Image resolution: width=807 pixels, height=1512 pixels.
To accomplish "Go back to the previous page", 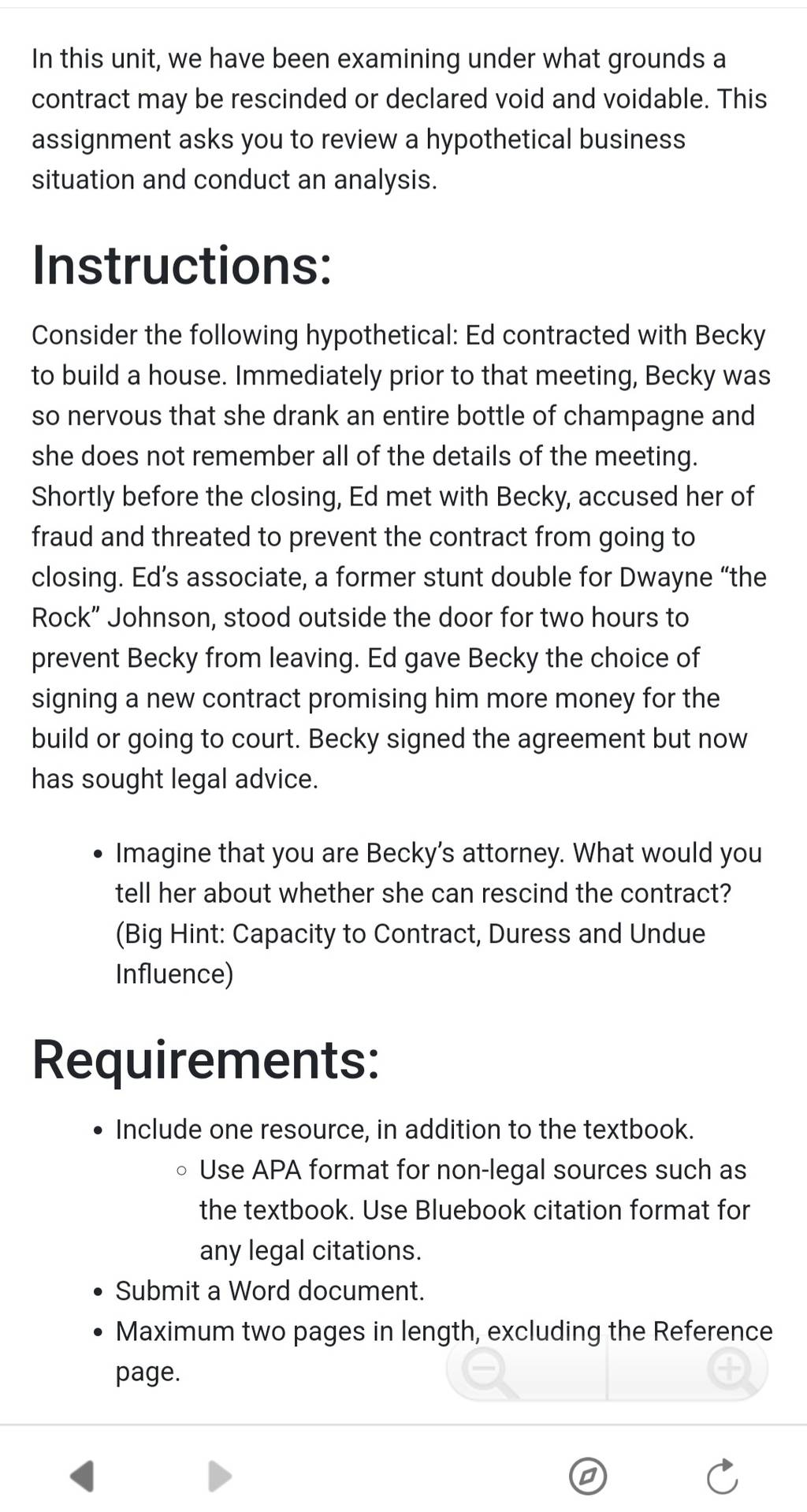I will click(82, 1476).
